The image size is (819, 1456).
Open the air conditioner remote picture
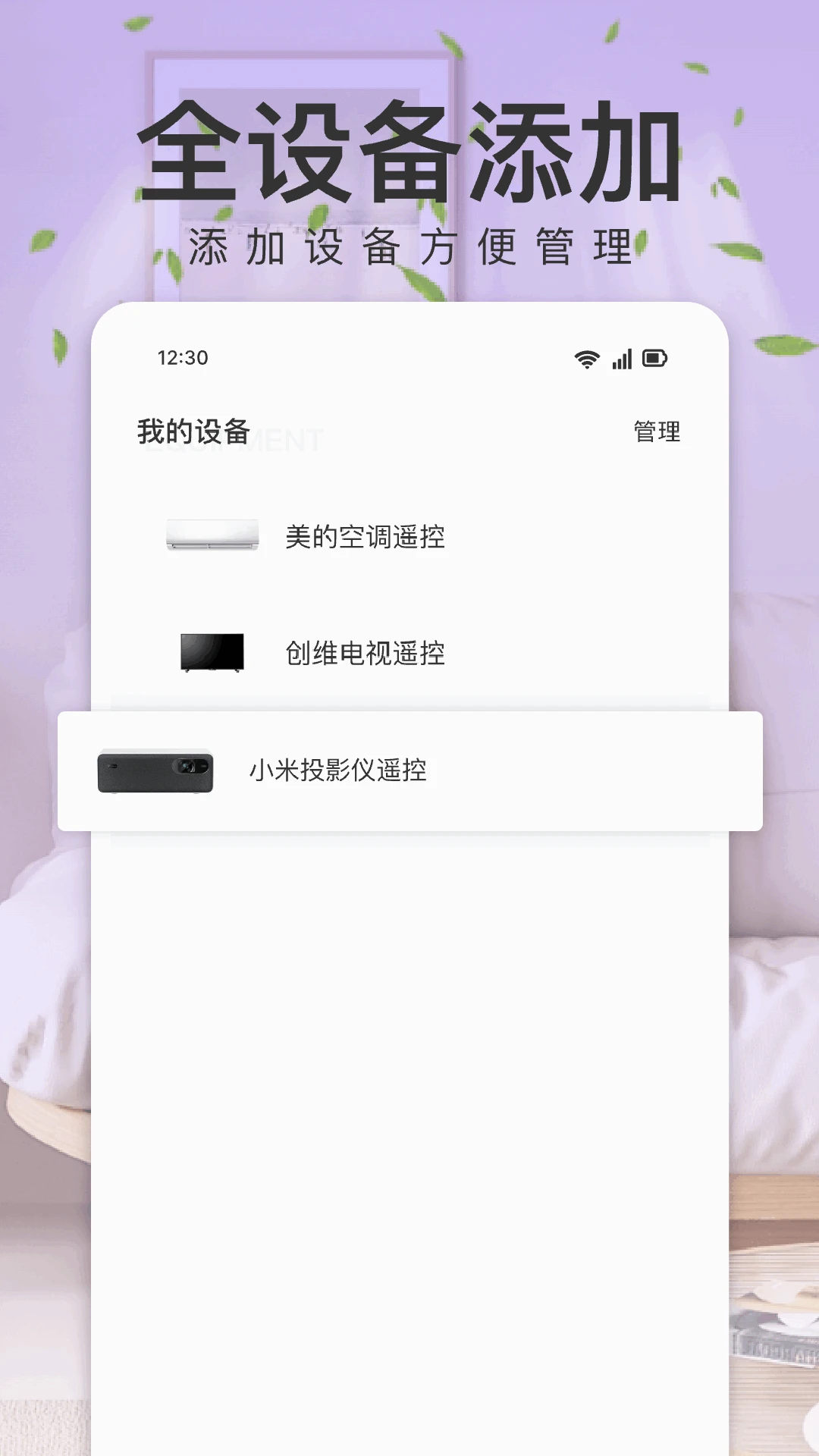click(213, 535)
